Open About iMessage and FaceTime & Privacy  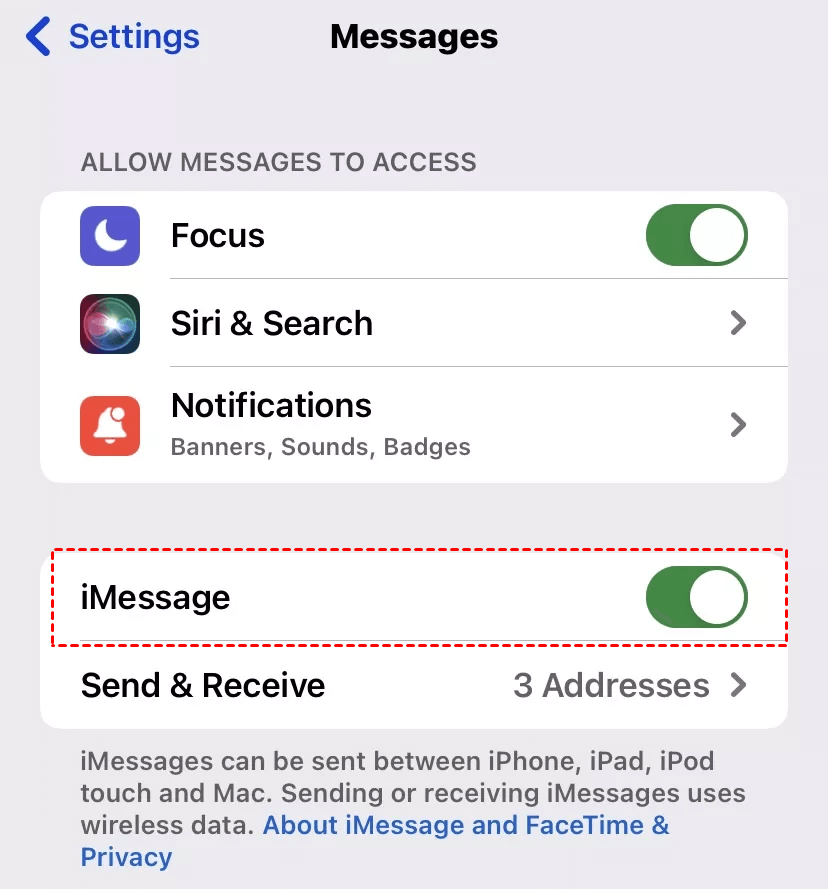pos(466,826)
